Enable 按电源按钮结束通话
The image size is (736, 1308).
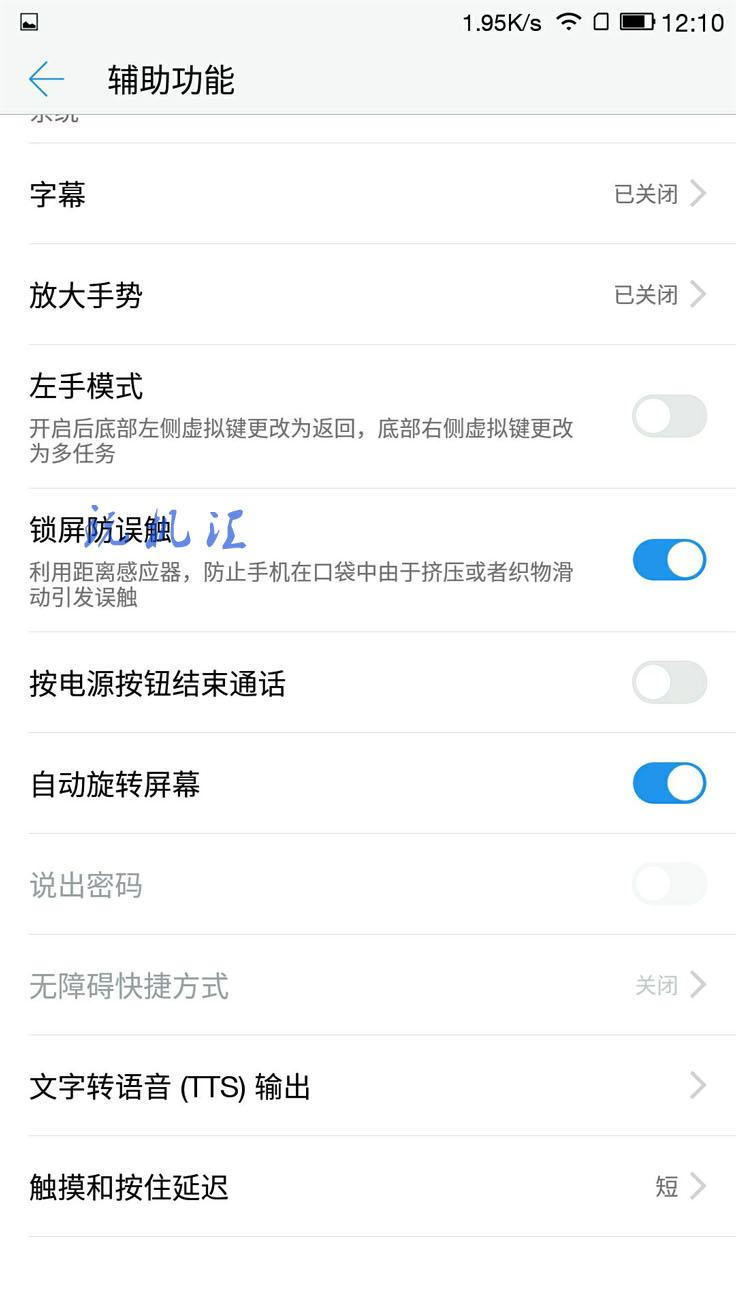click(669, 683)
